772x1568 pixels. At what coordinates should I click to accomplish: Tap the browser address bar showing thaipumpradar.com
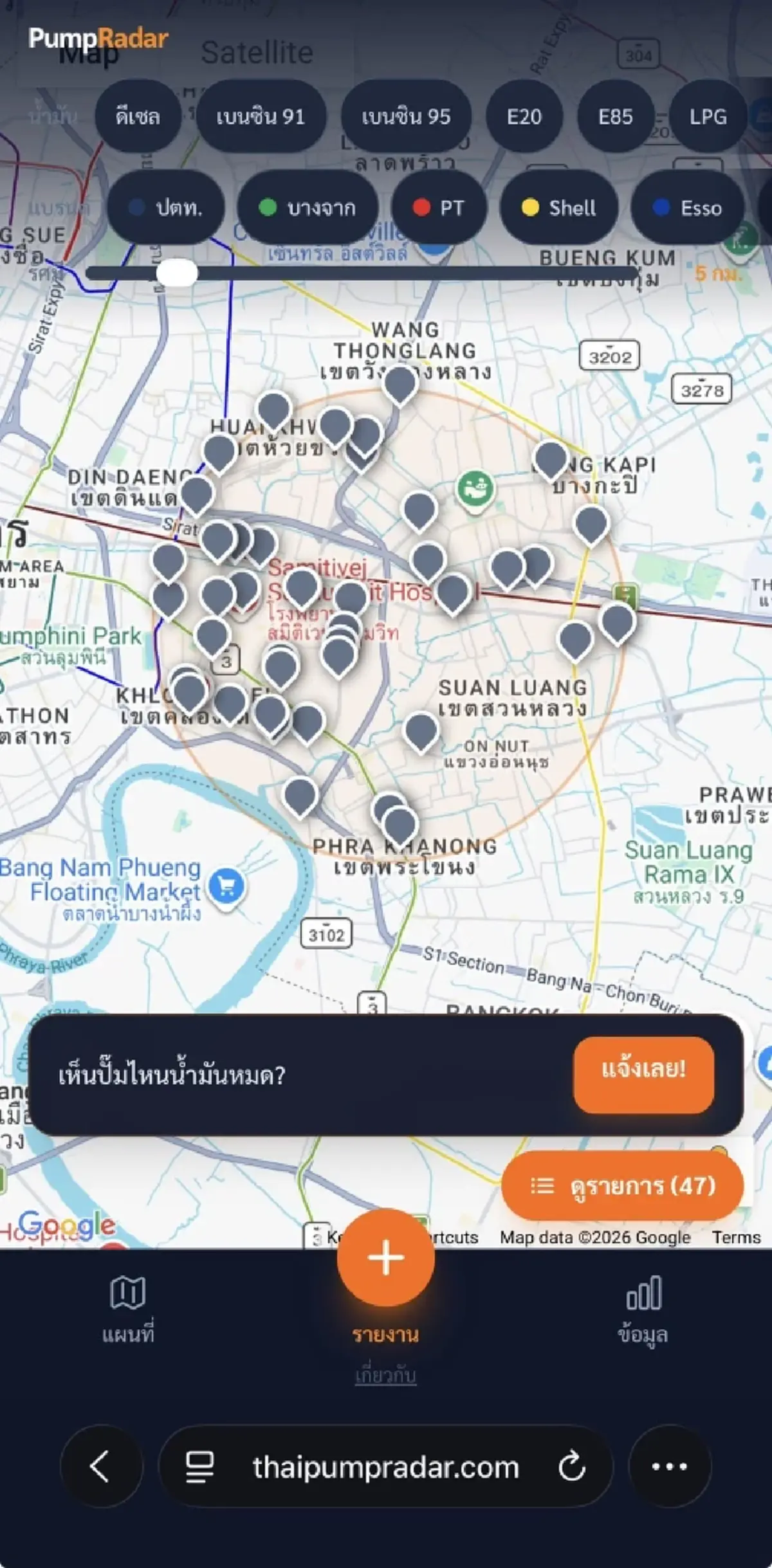(386, 1468)
